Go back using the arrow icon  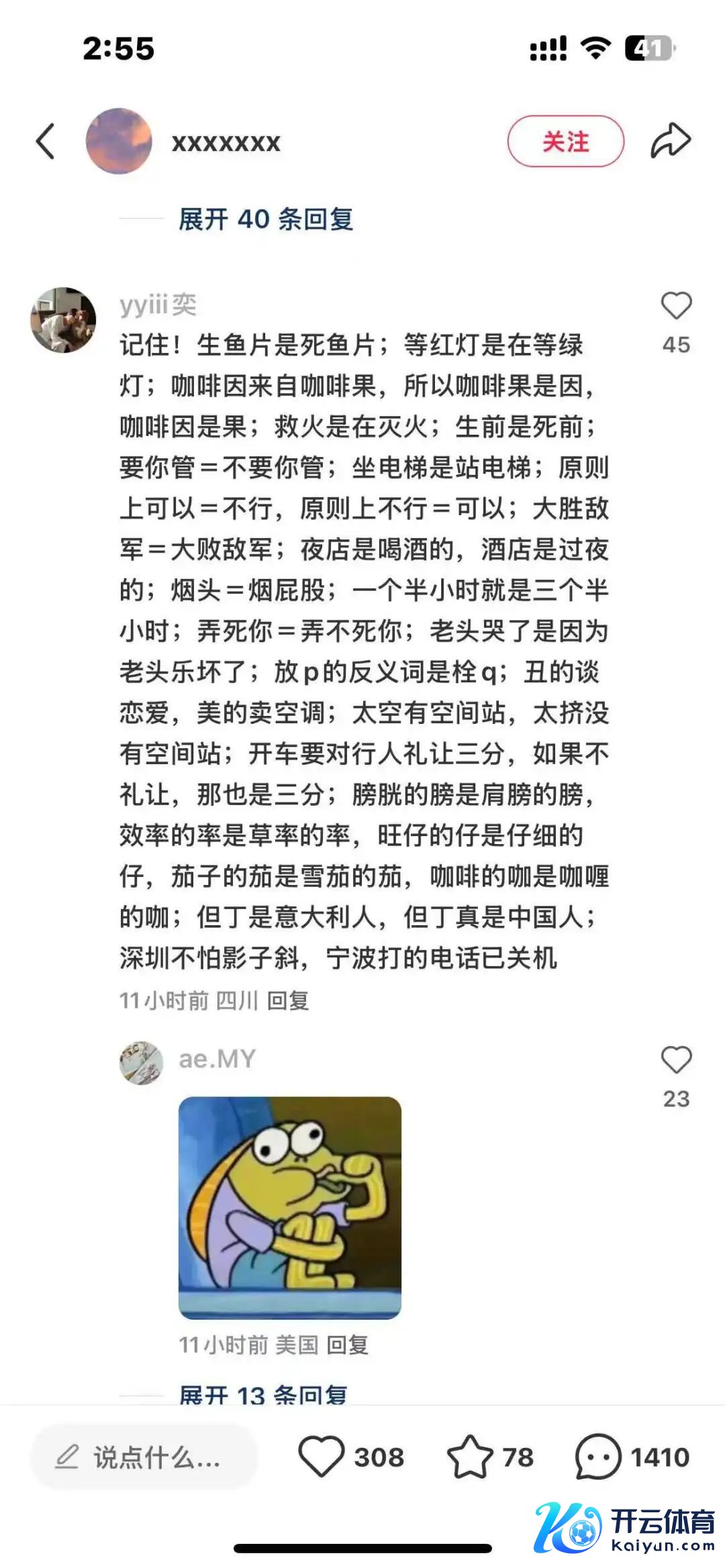pyautogui.click(x=46, y=142)
